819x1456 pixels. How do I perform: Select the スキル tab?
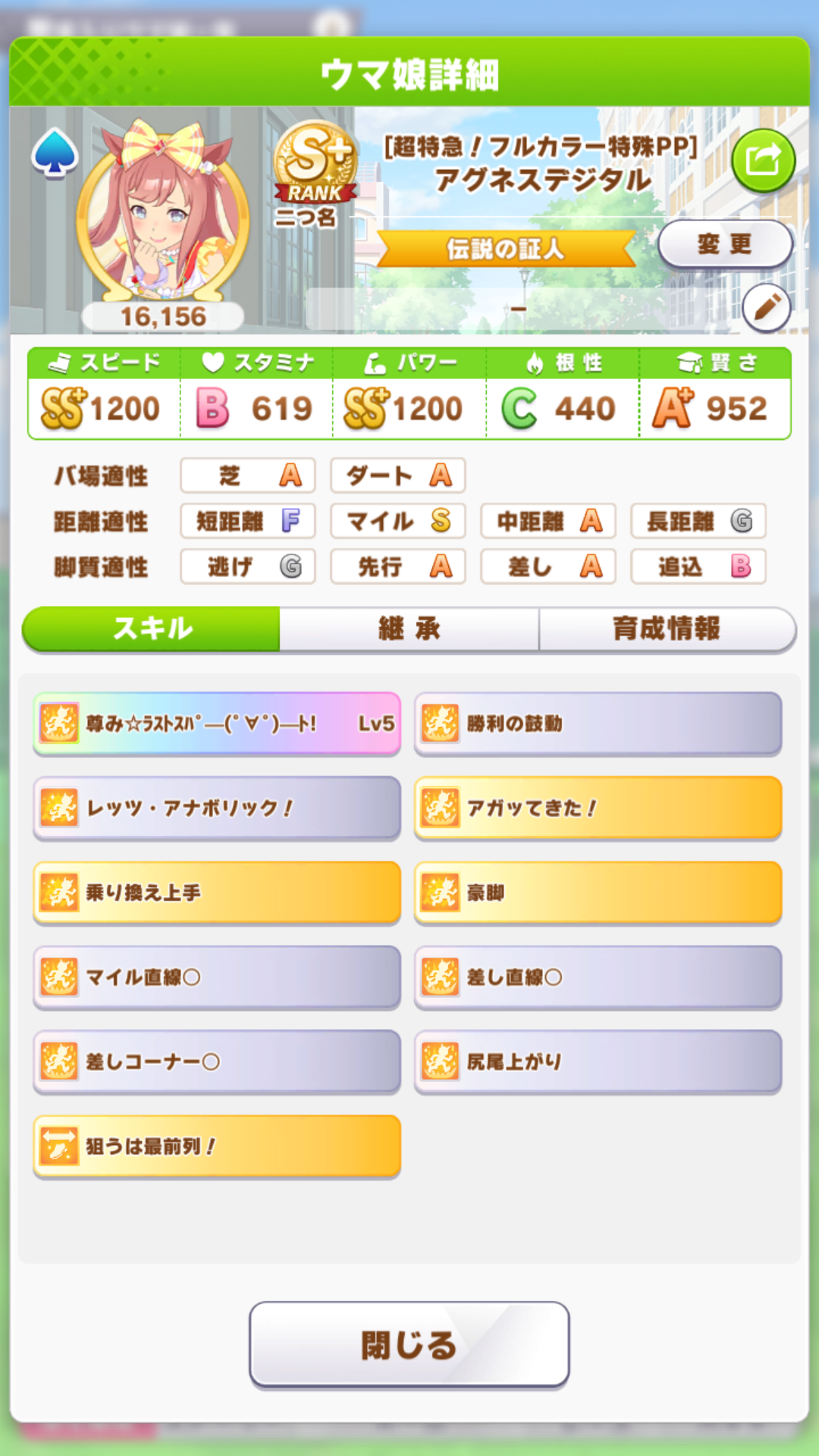click(x=152, y=629)
